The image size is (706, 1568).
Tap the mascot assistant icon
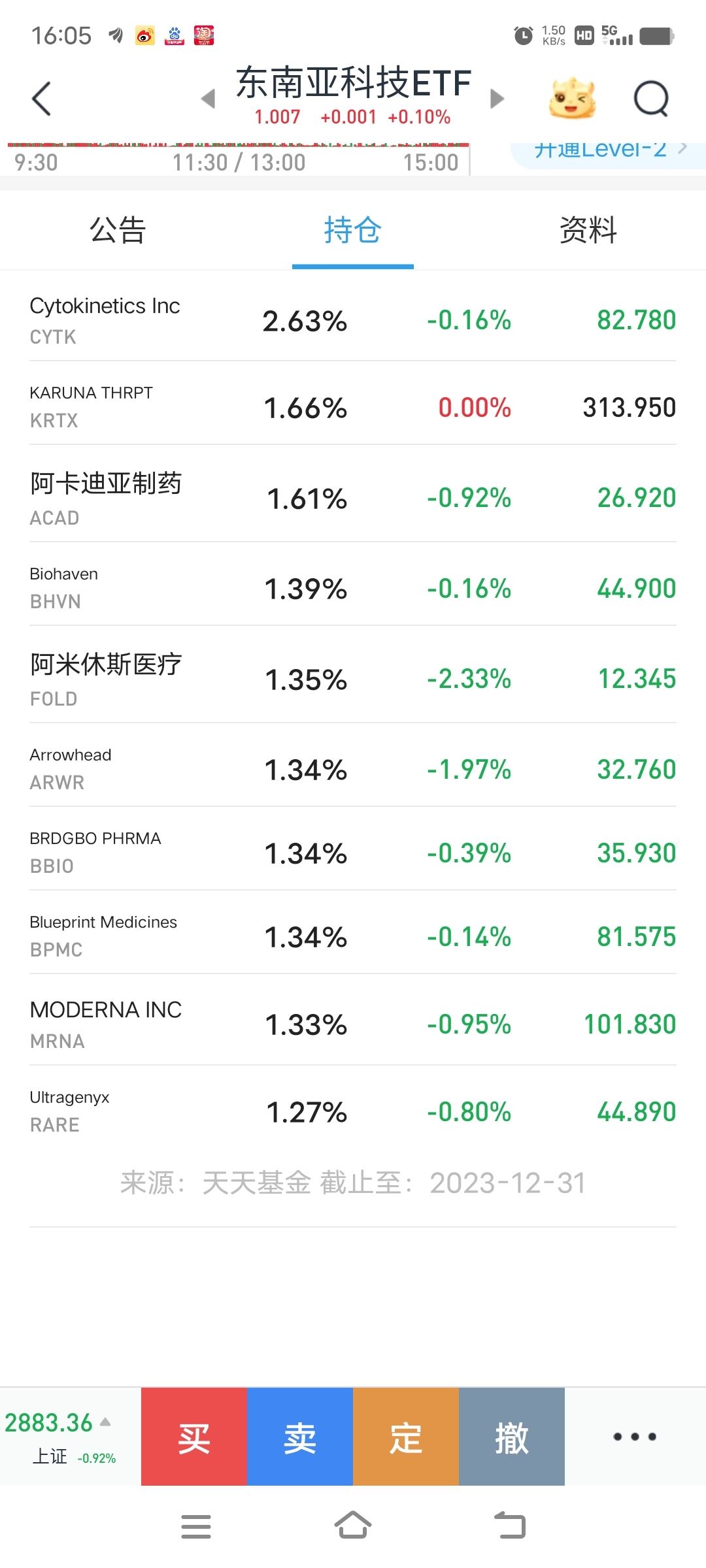point(571,98)
